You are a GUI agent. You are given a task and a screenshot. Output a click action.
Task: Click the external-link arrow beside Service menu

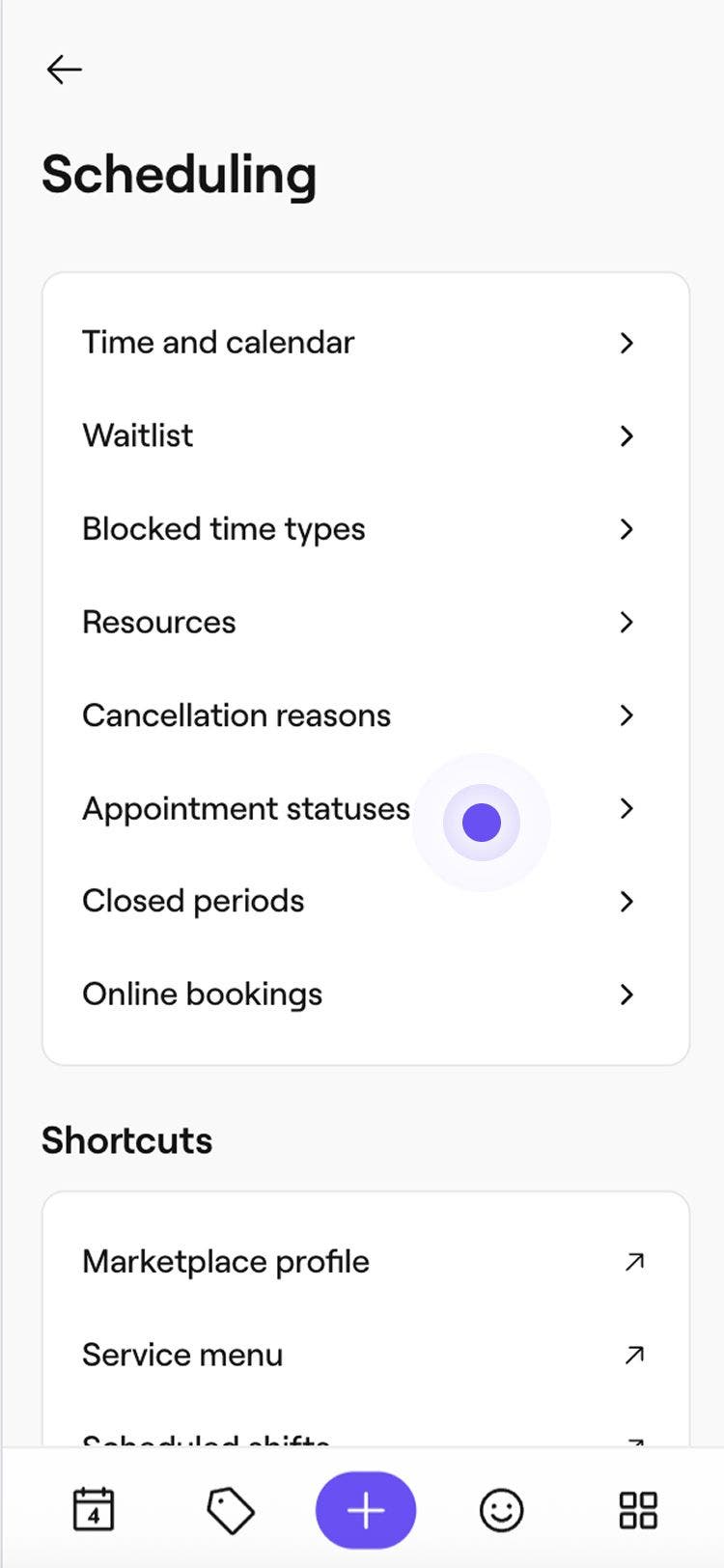[x=634, y=1355]
